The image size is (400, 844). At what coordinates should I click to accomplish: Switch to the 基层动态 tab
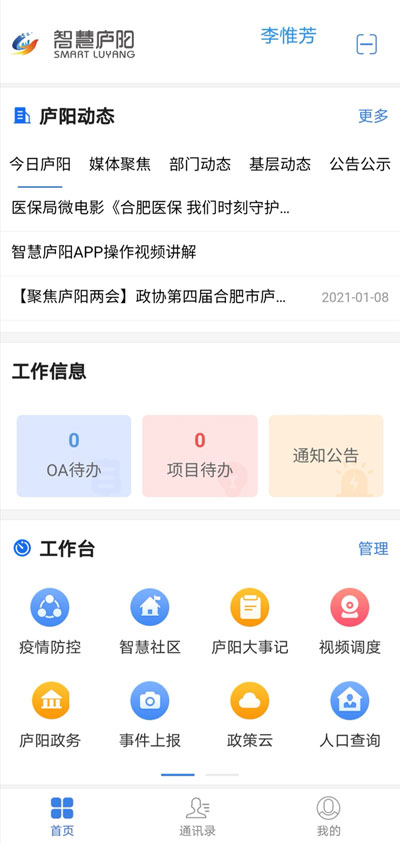pos(280,164)
